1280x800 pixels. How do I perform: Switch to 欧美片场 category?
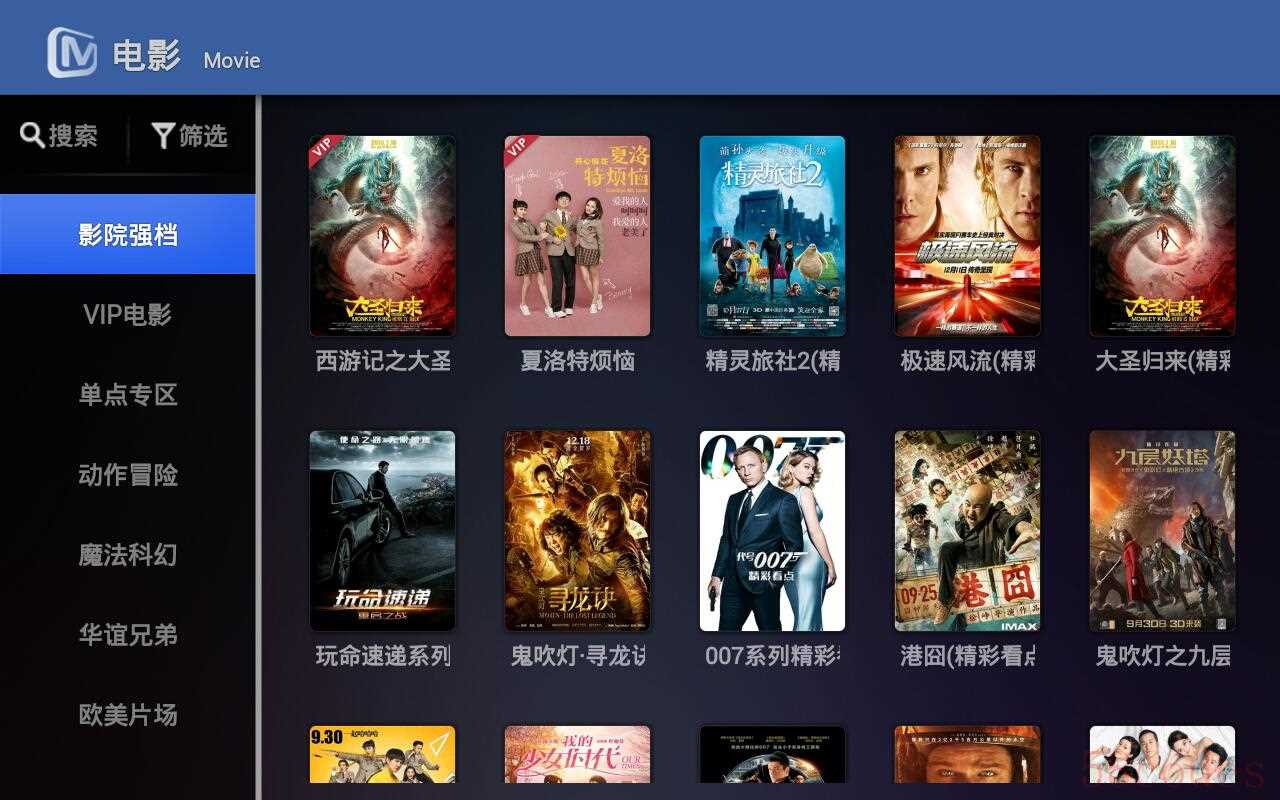point(128,715)
